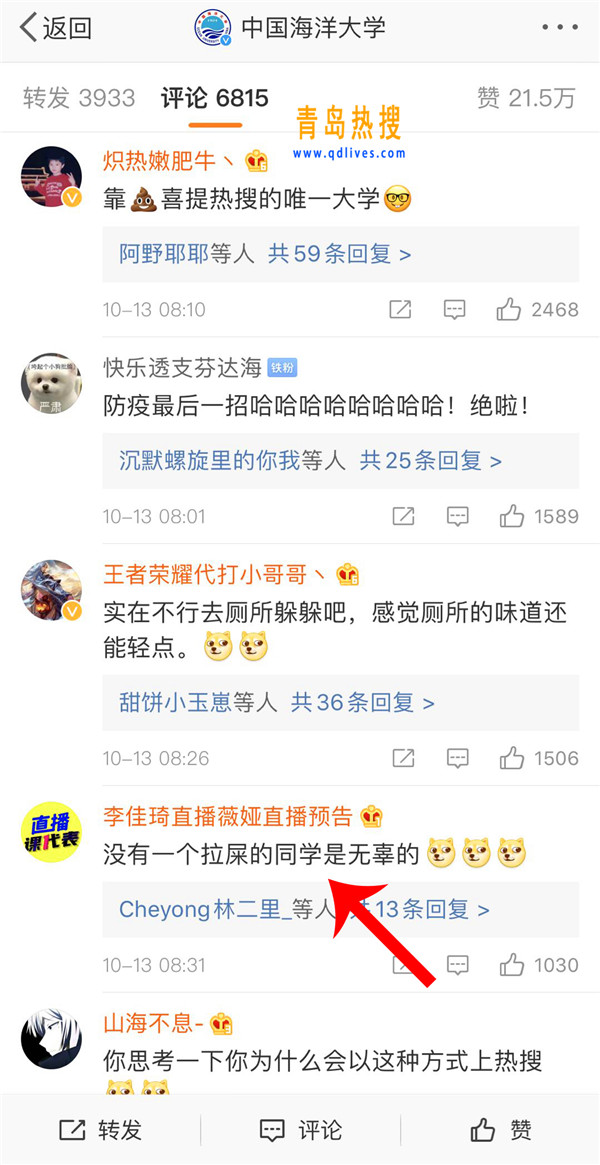The image size is (600, 1165).
Task: Open 山海不息-'s profile avatar
Action: (51, 1039)
